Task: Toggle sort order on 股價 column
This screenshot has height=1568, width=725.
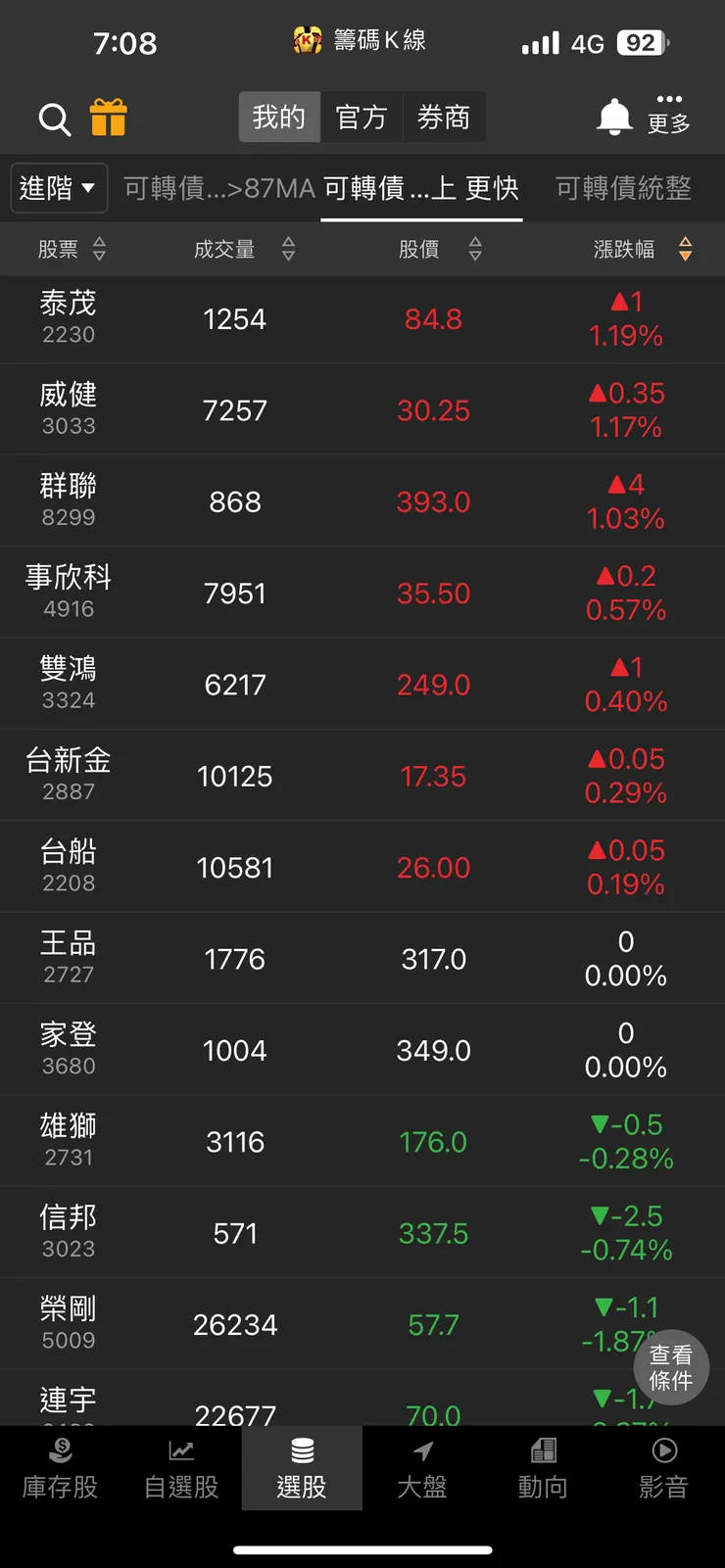Action: [474, 249]
